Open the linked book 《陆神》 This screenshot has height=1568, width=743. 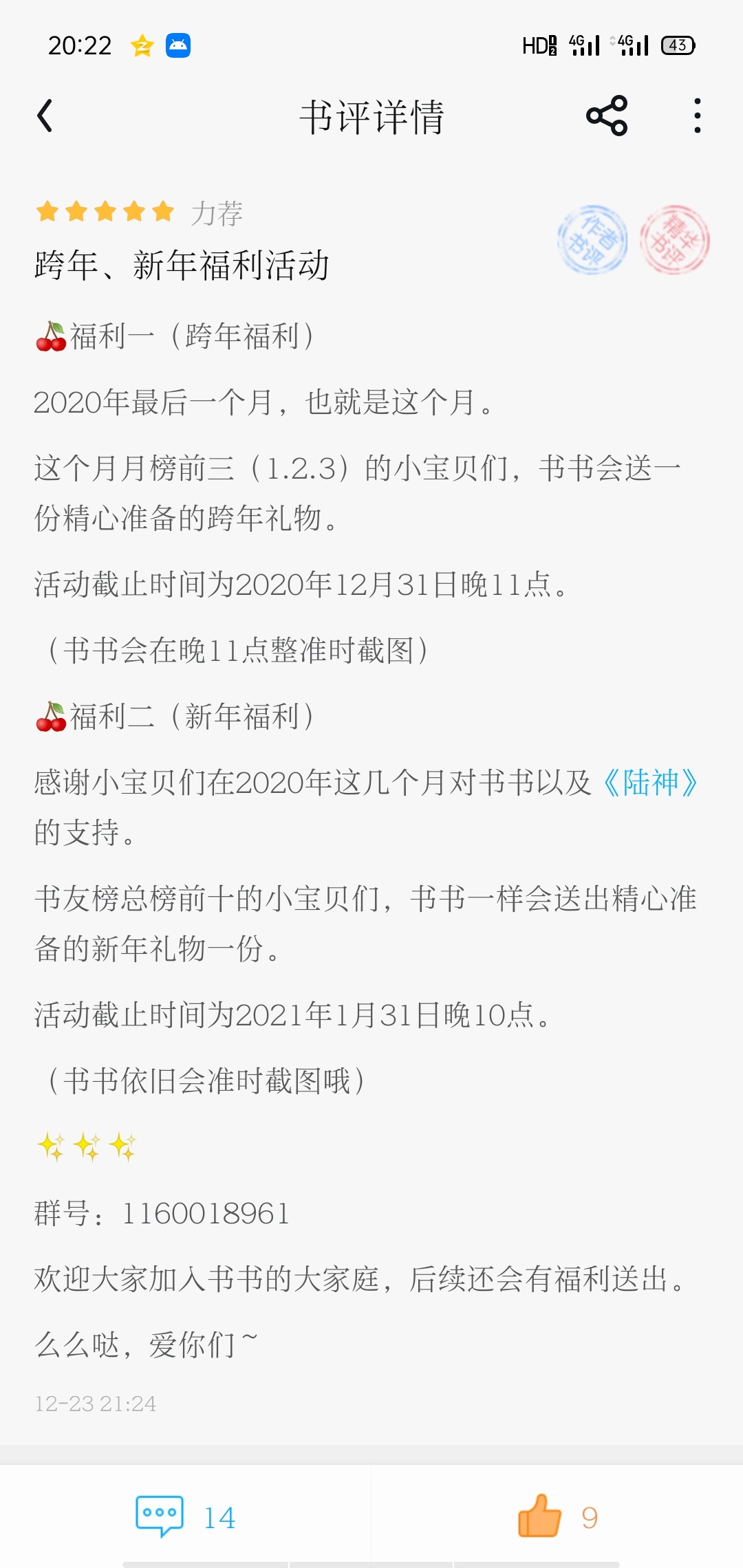(x=650, y=783)
